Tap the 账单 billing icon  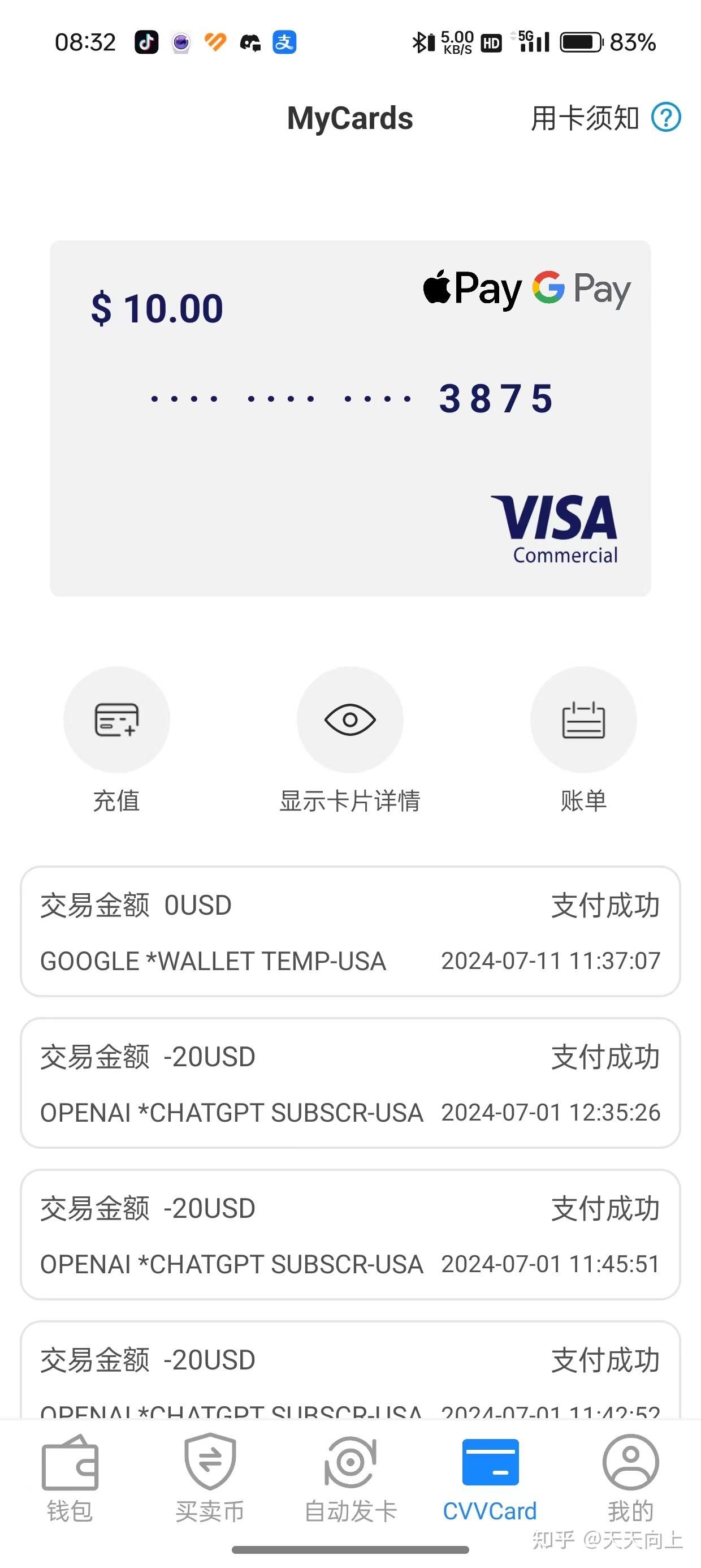583,720
